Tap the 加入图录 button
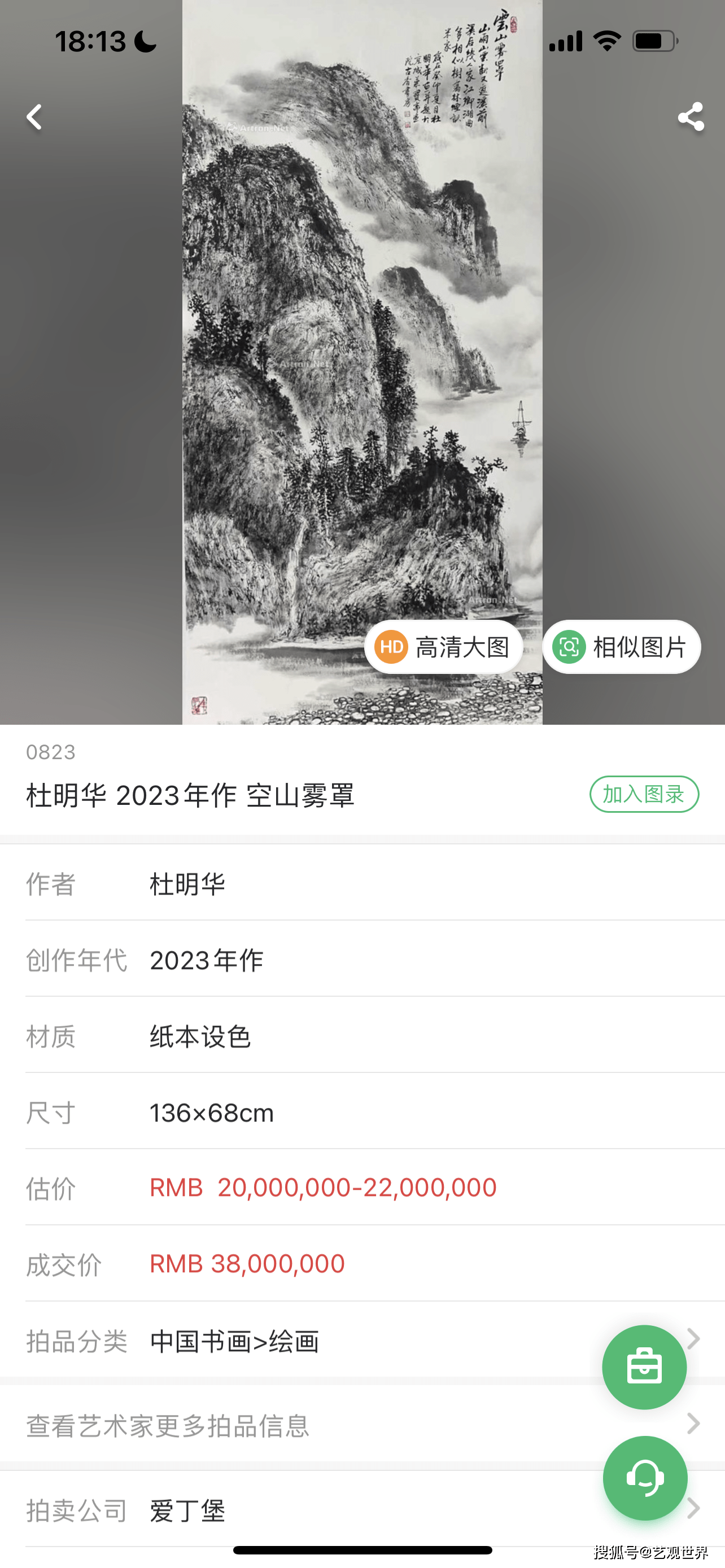 point(644,794)
